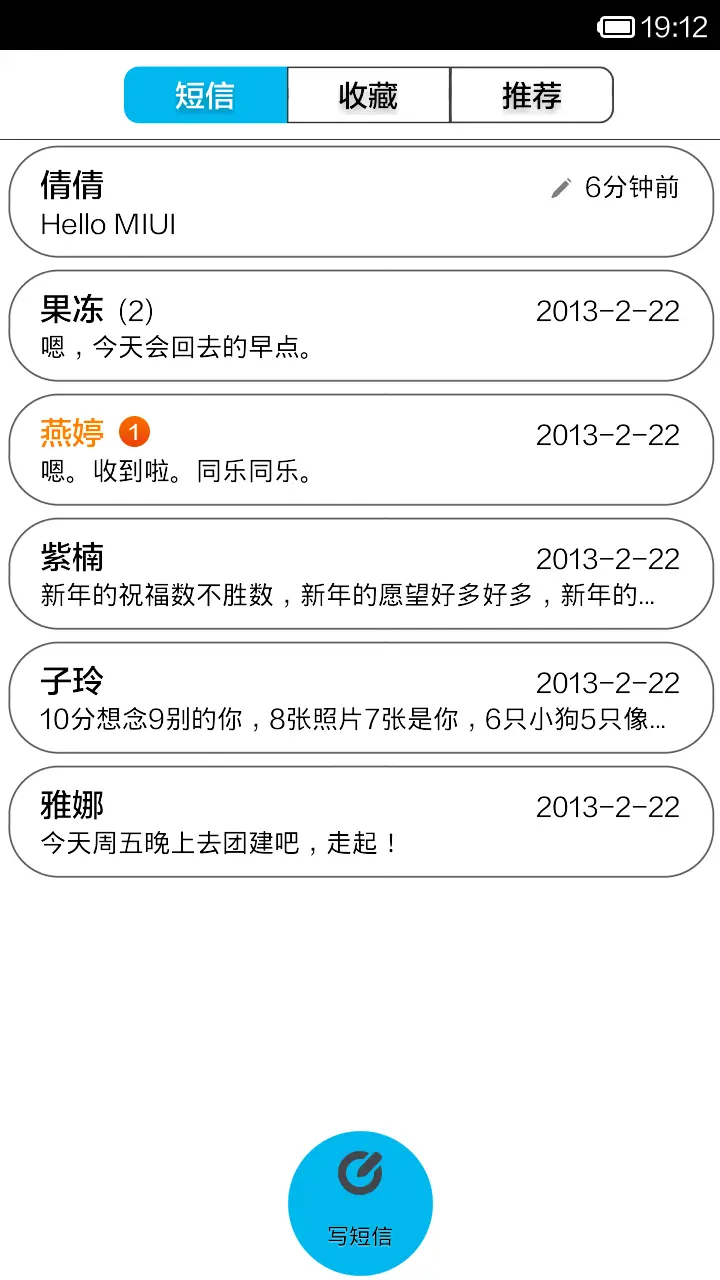Select the 短信 tab

[204, 94]
